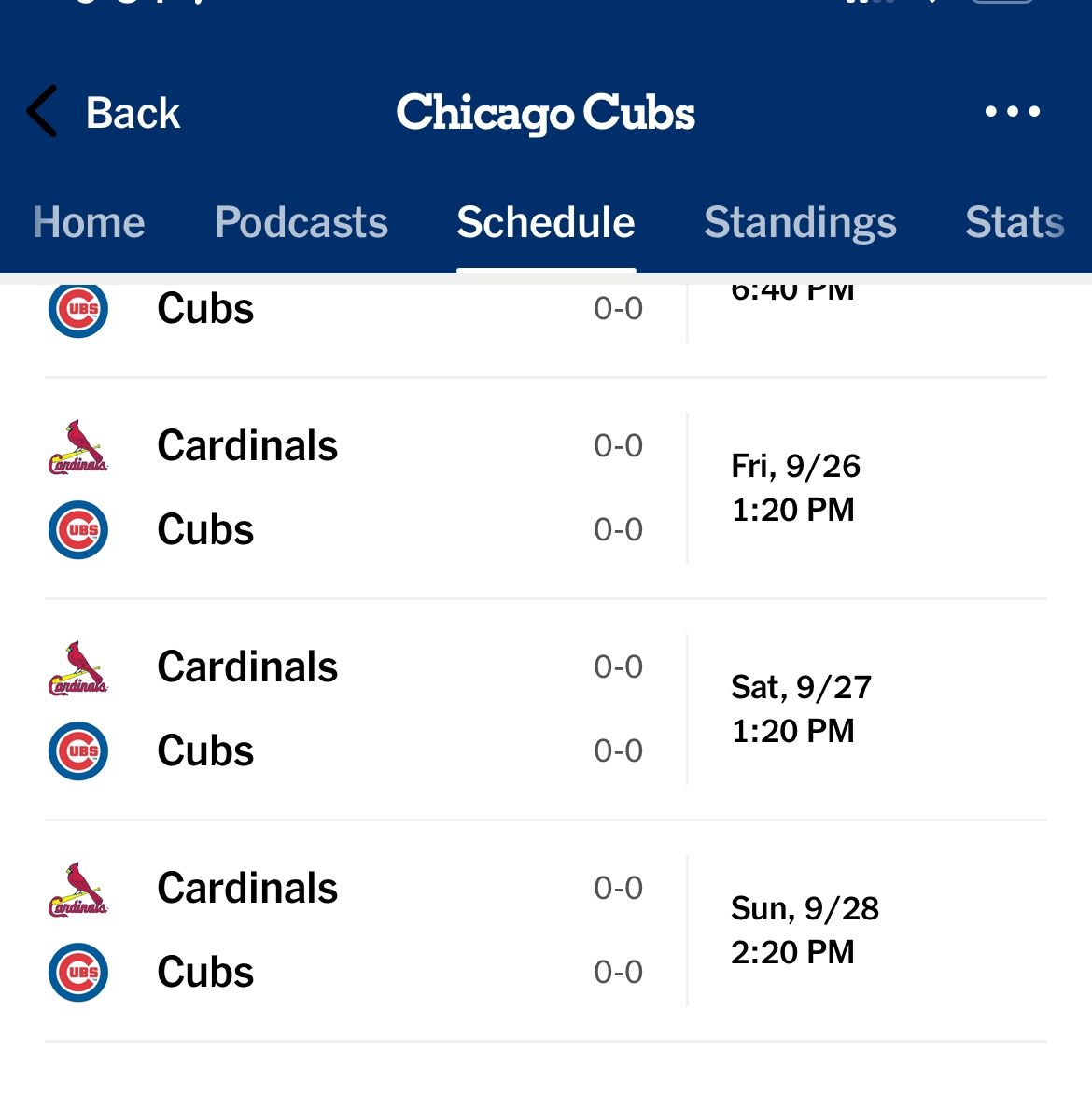Image resolution: width=1092 pixels, height=1108 pixels.
Task: Open the Fri, 9/26 1:20 PM game details
Action: pyautogui.click(x=794, y=488)
